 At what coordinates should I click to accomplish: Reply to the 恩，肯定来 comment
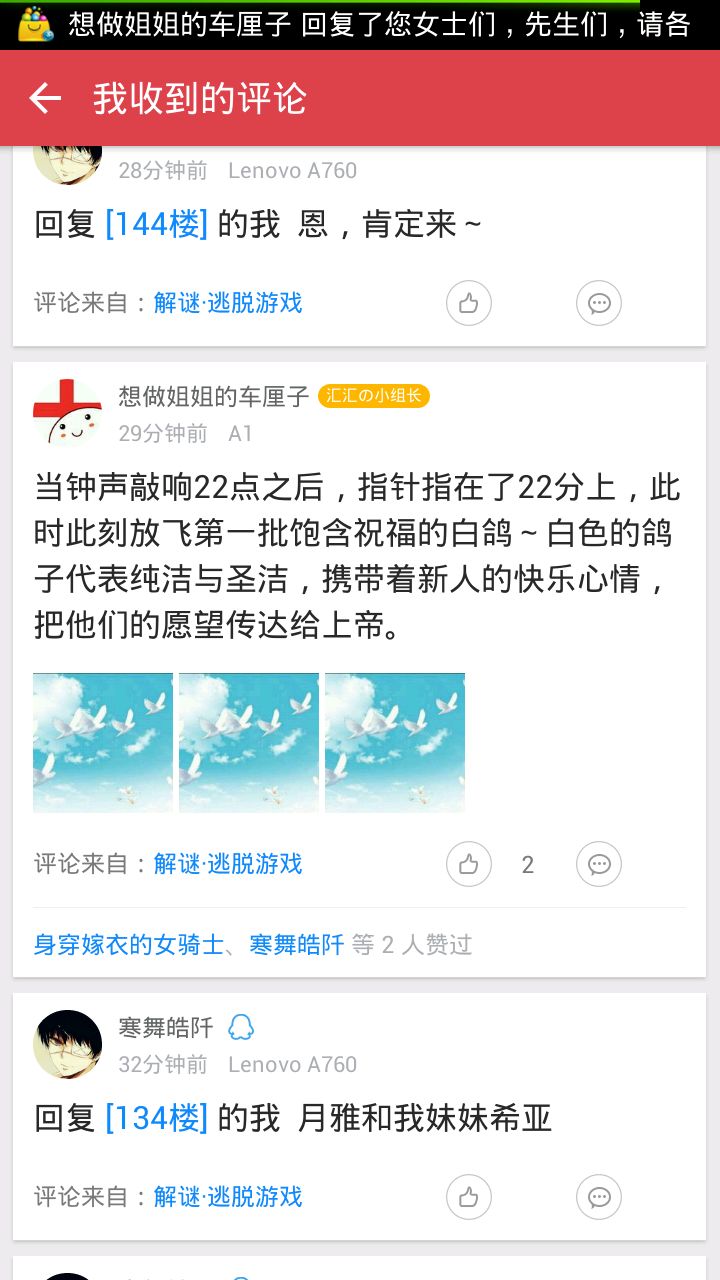pyautogui.click(x=599, y=303)
